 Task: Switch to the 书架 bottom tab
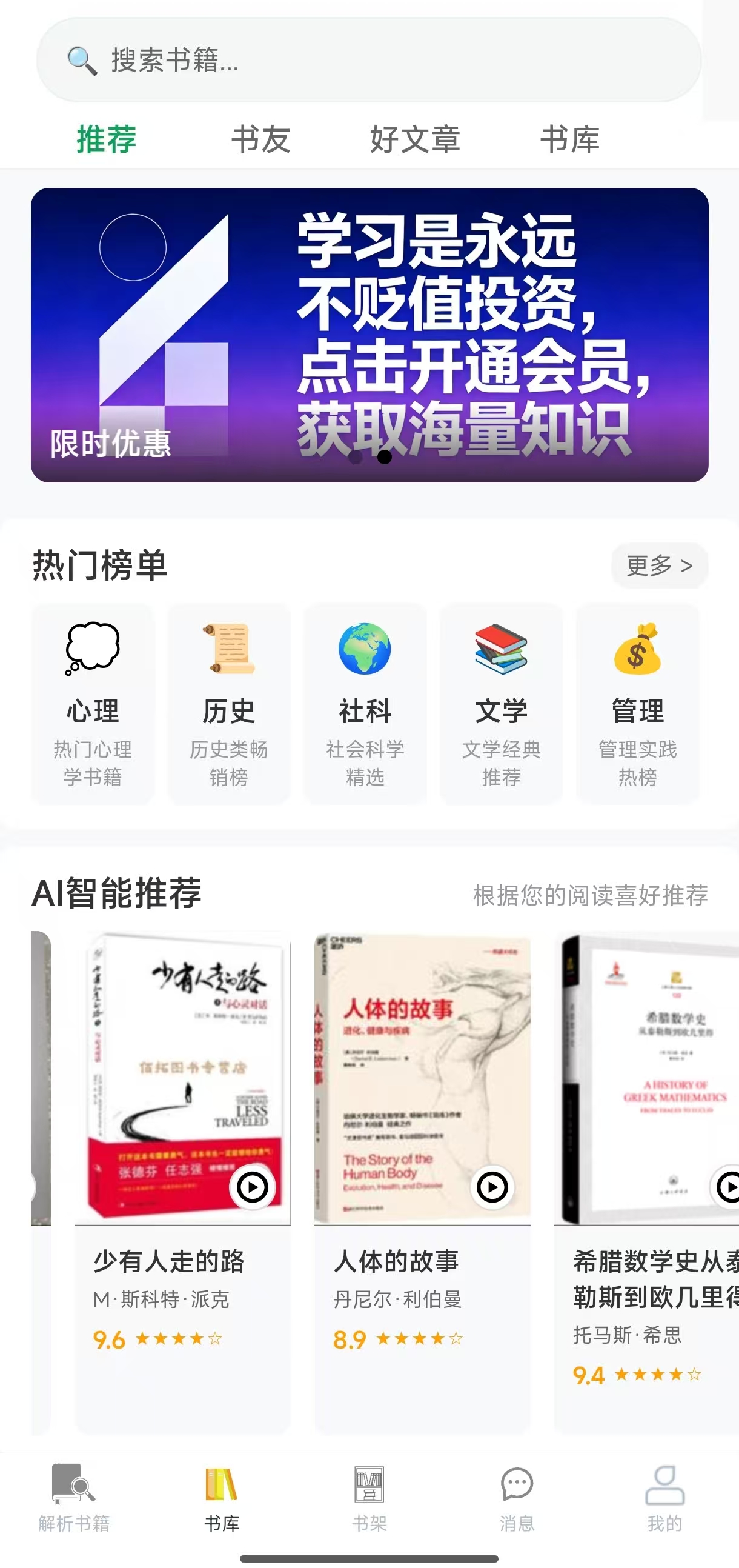click(369, 1498)
